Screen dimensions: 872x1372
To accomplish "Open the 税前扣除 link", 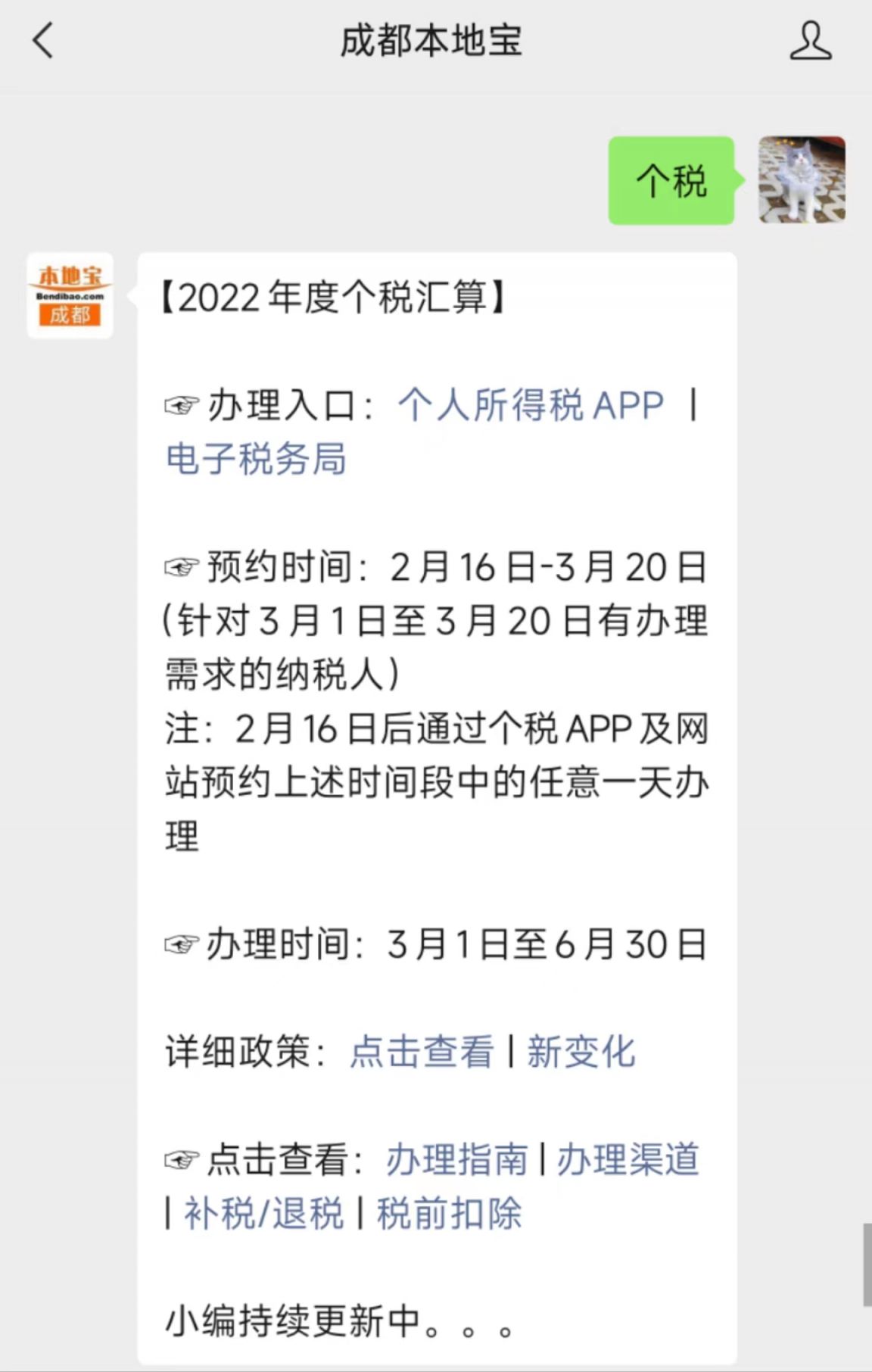I will (449, 1214).
